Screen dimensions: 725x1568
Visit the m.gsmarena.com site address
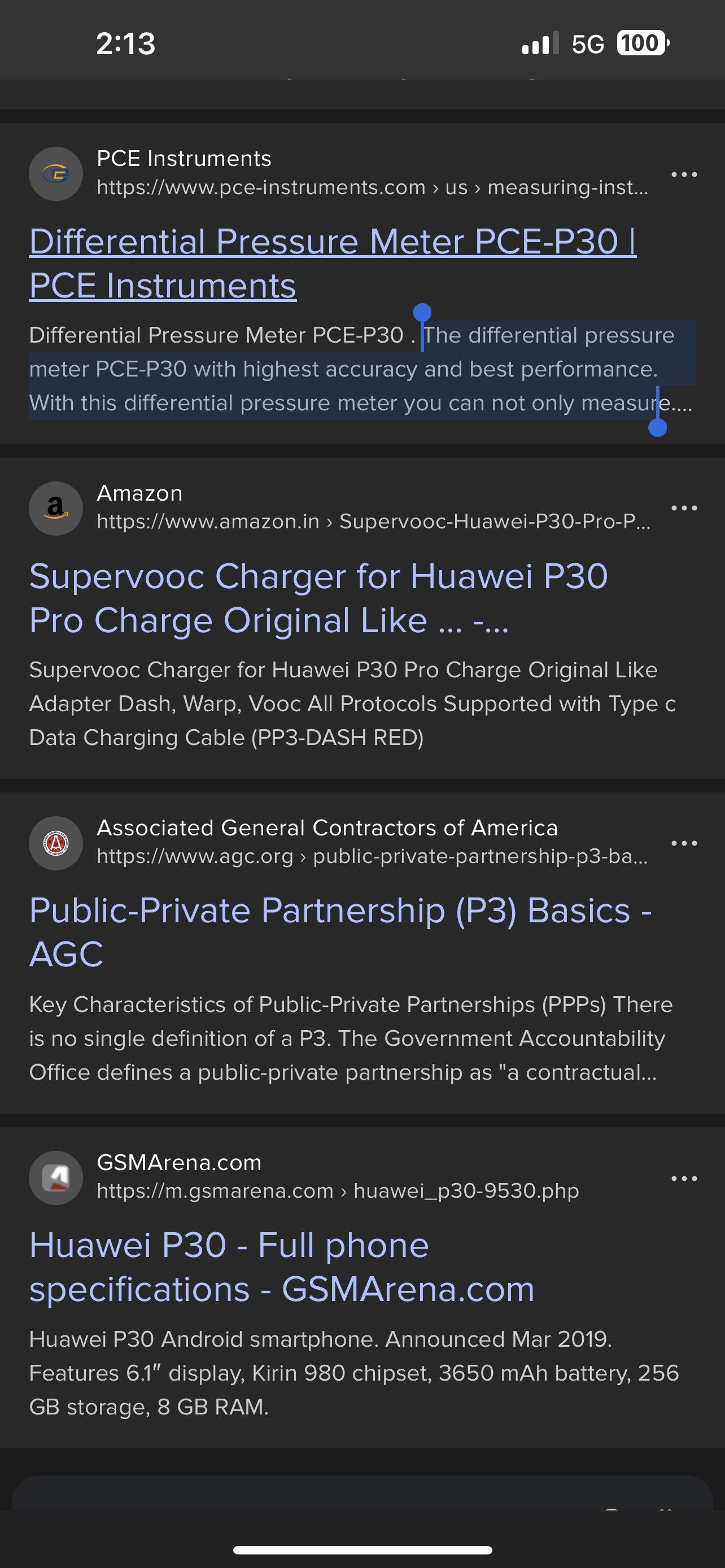[338, 1190]
